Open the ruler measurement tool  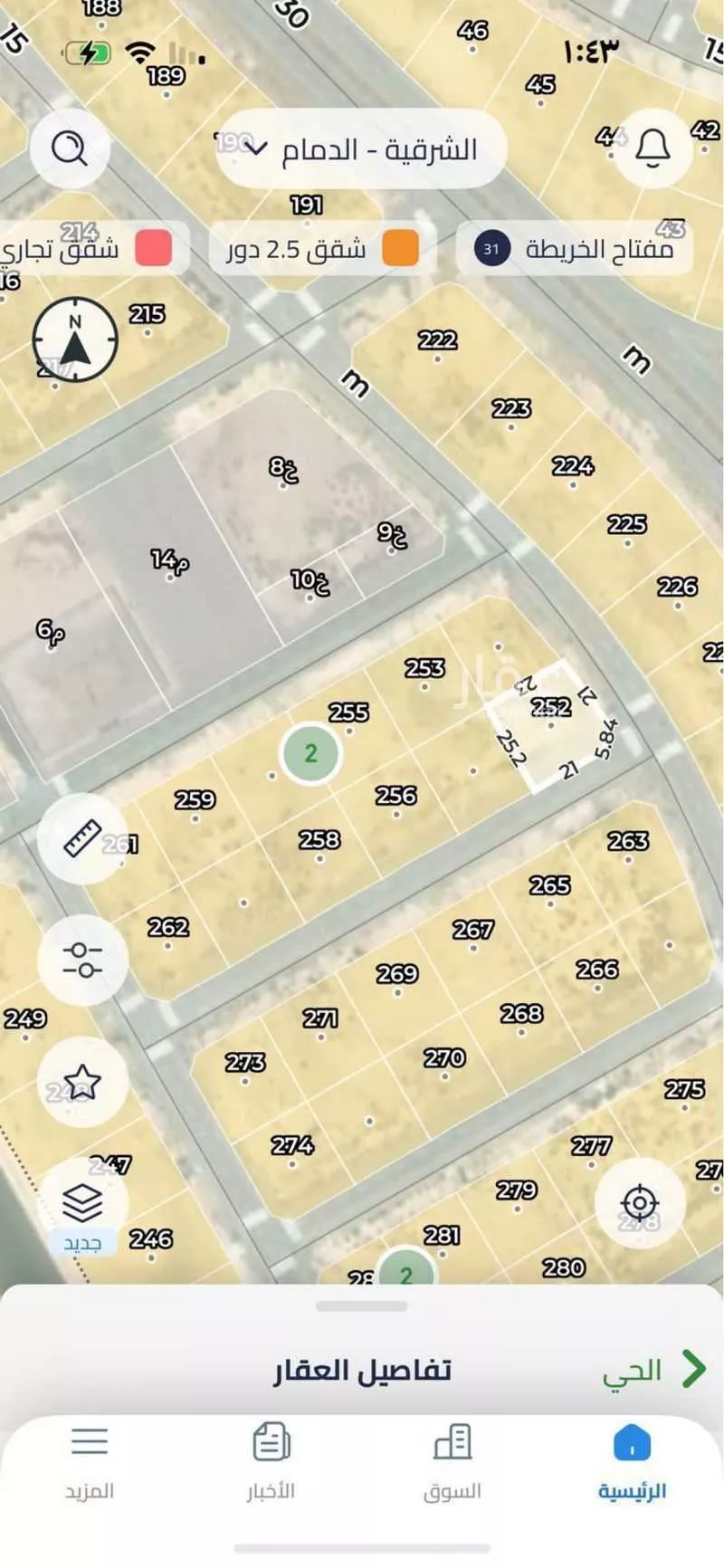(81, 838)
